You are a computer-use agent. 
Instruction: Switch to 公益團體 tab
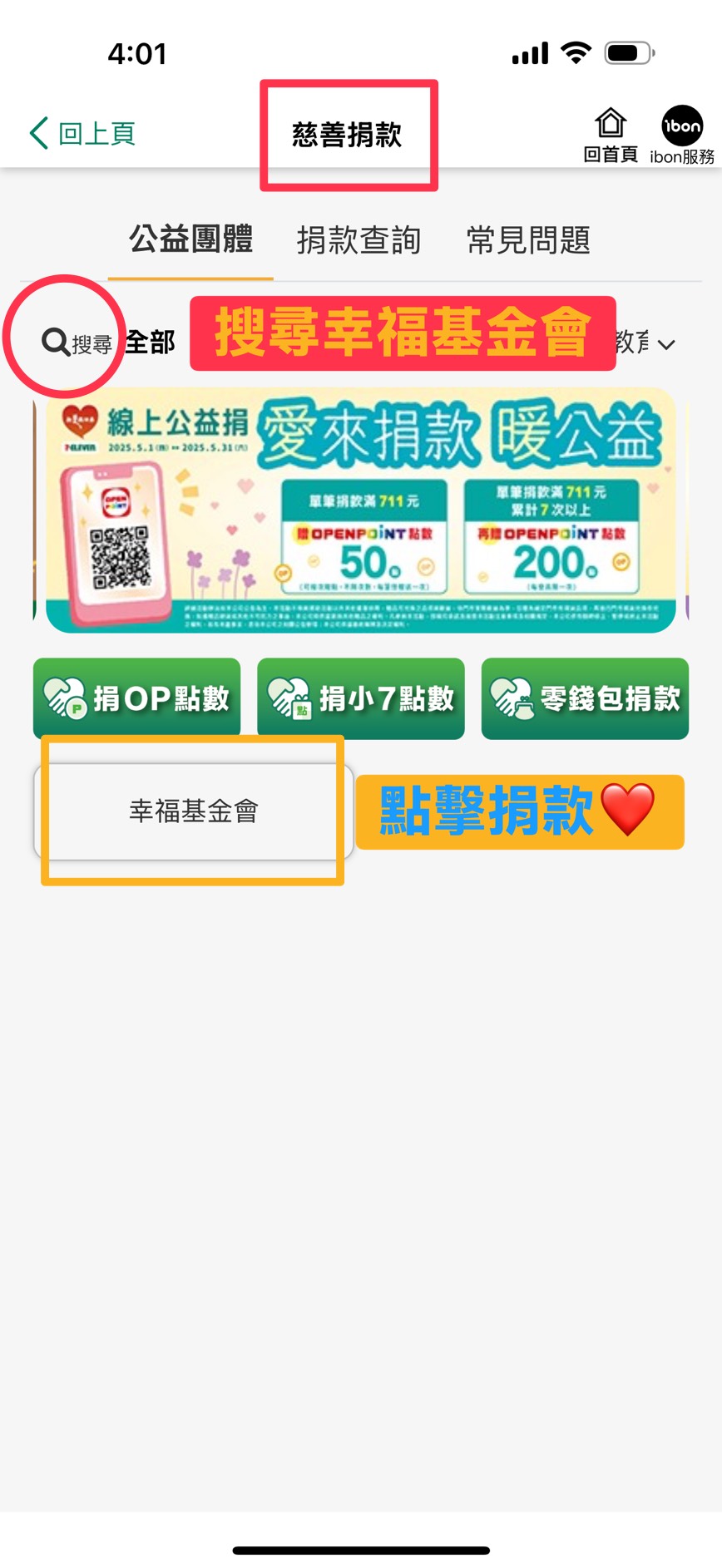190,239
